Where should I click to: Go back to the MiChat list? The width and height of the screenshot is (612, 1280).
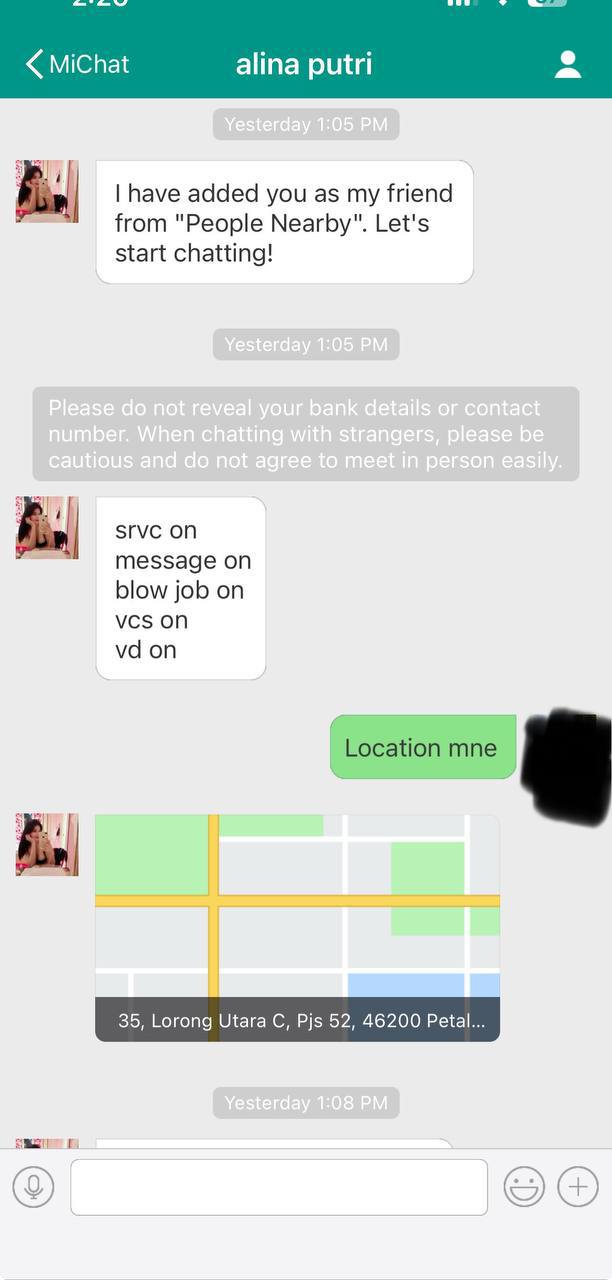point(76,64)
